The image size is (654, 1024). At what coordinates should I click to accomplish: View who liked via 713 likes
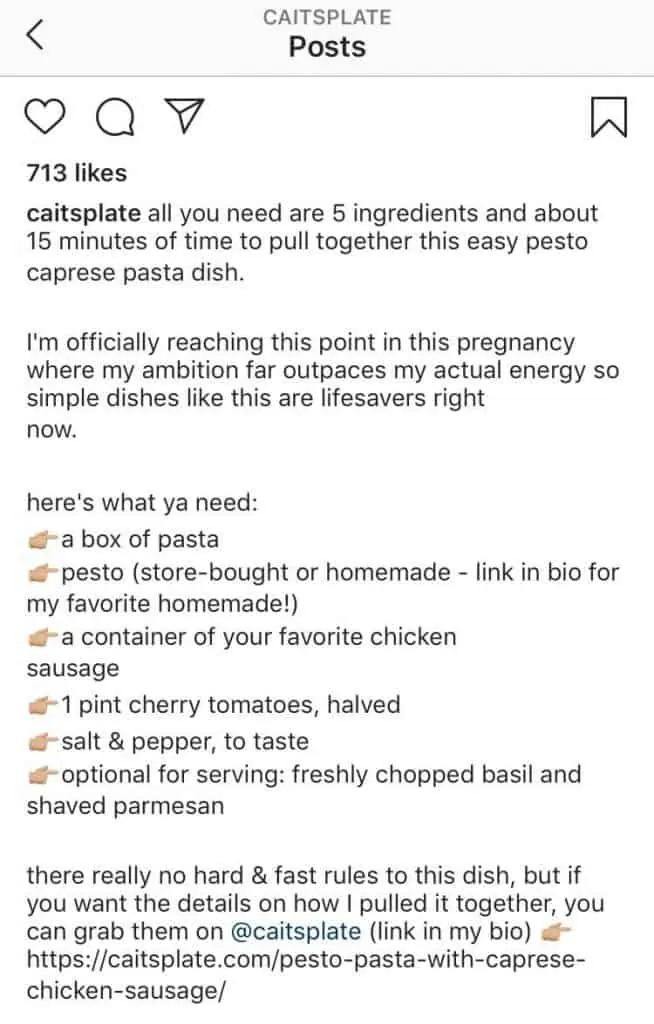click(x=76, y=173)
